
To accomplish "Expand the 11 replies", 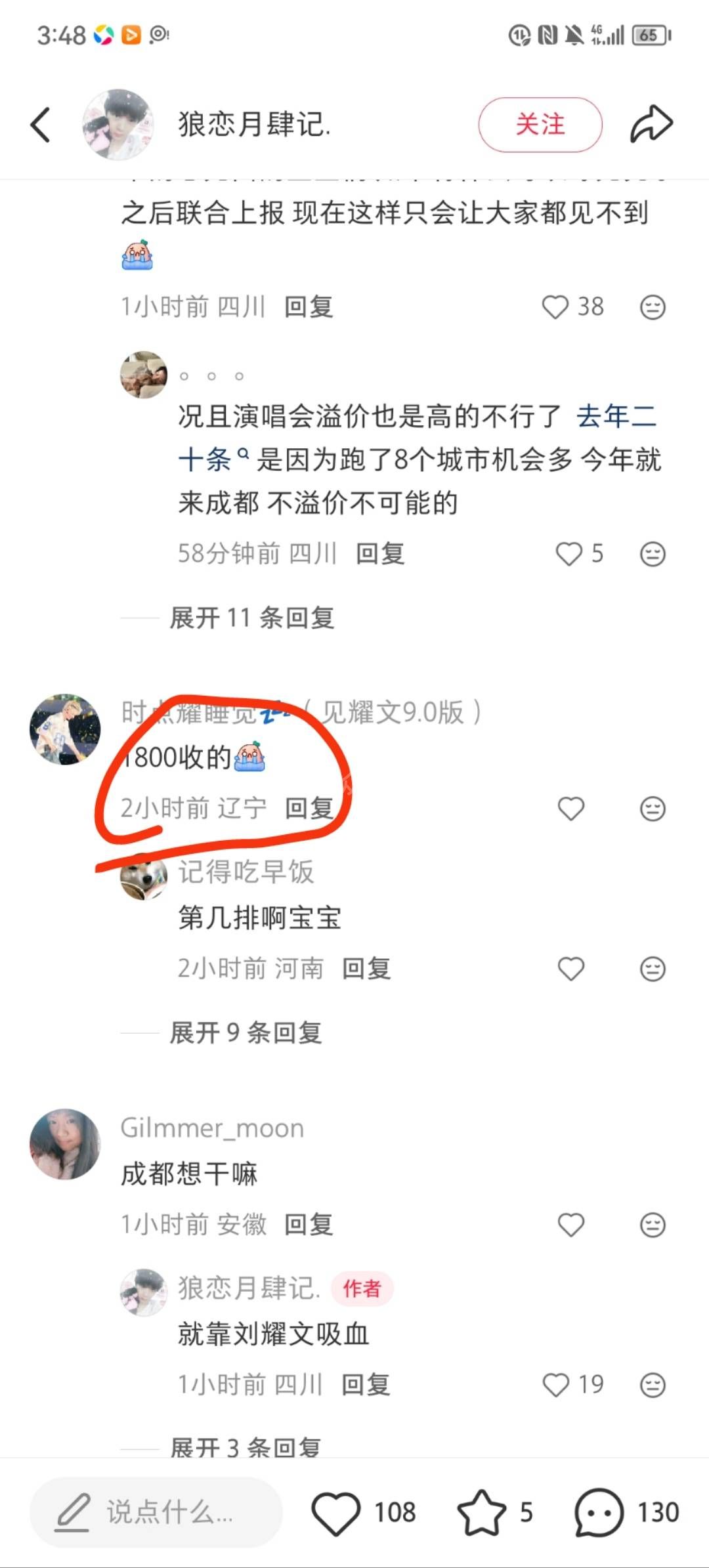I will pos(252,618).
